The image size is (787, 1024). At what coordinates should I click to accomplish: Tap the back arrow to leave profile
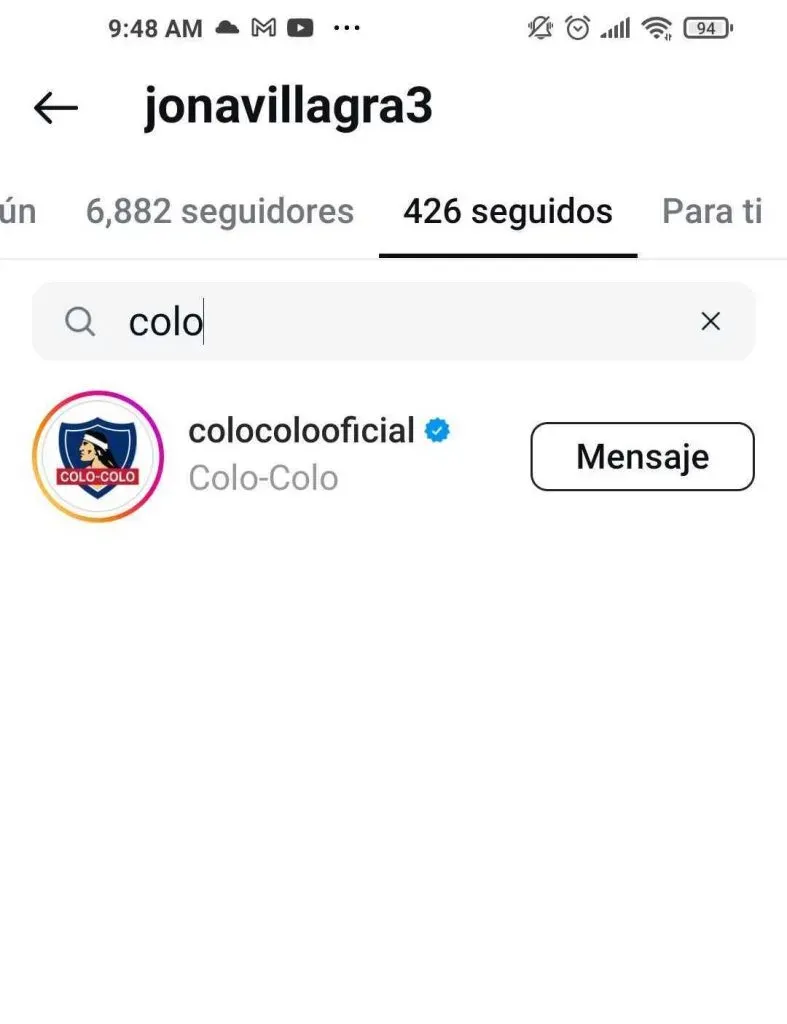pyautogui.click(x=55, y=107)
